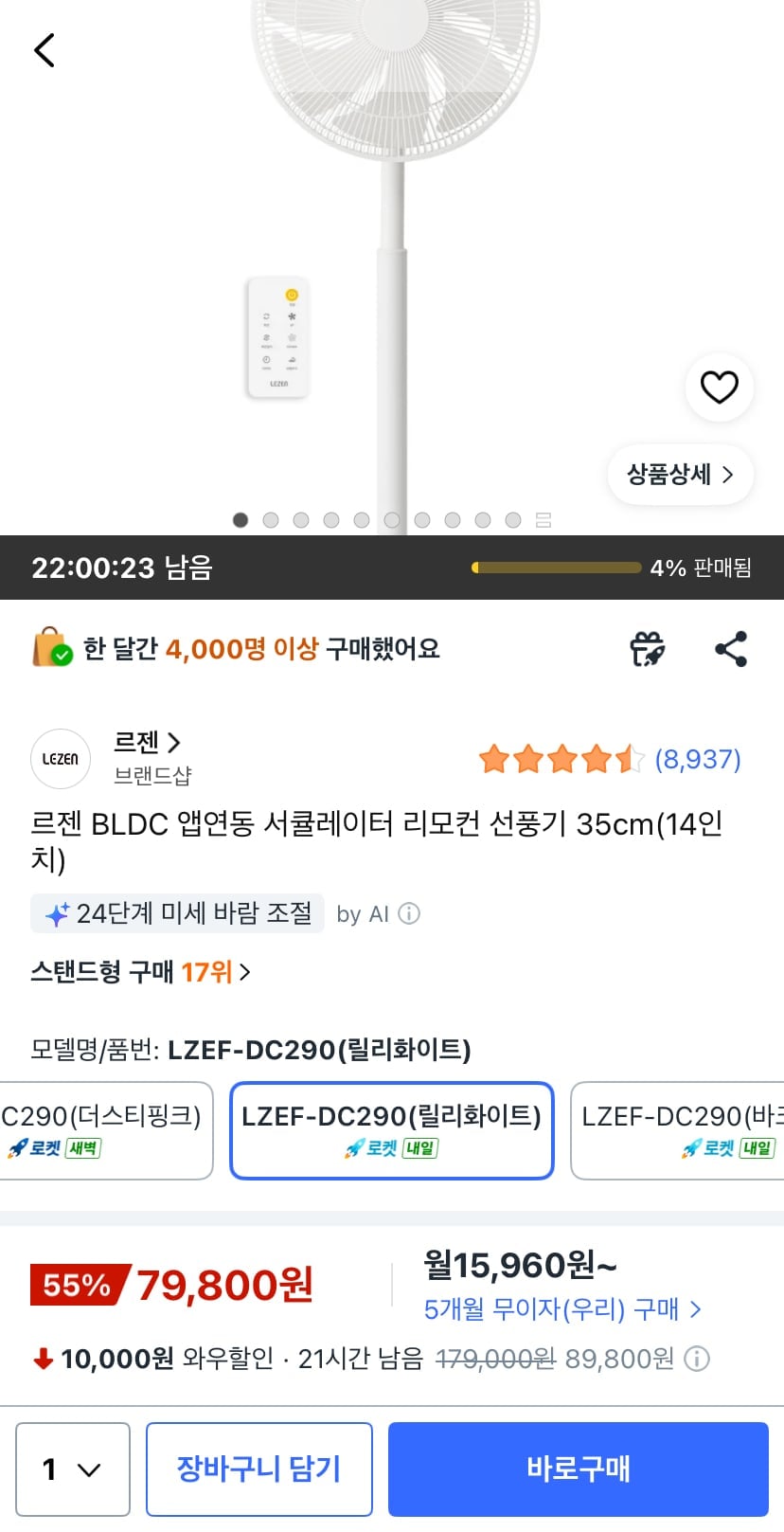Choose the rightmost LZEF-DC290 rocket-tomorrow option

(678, 1130)
